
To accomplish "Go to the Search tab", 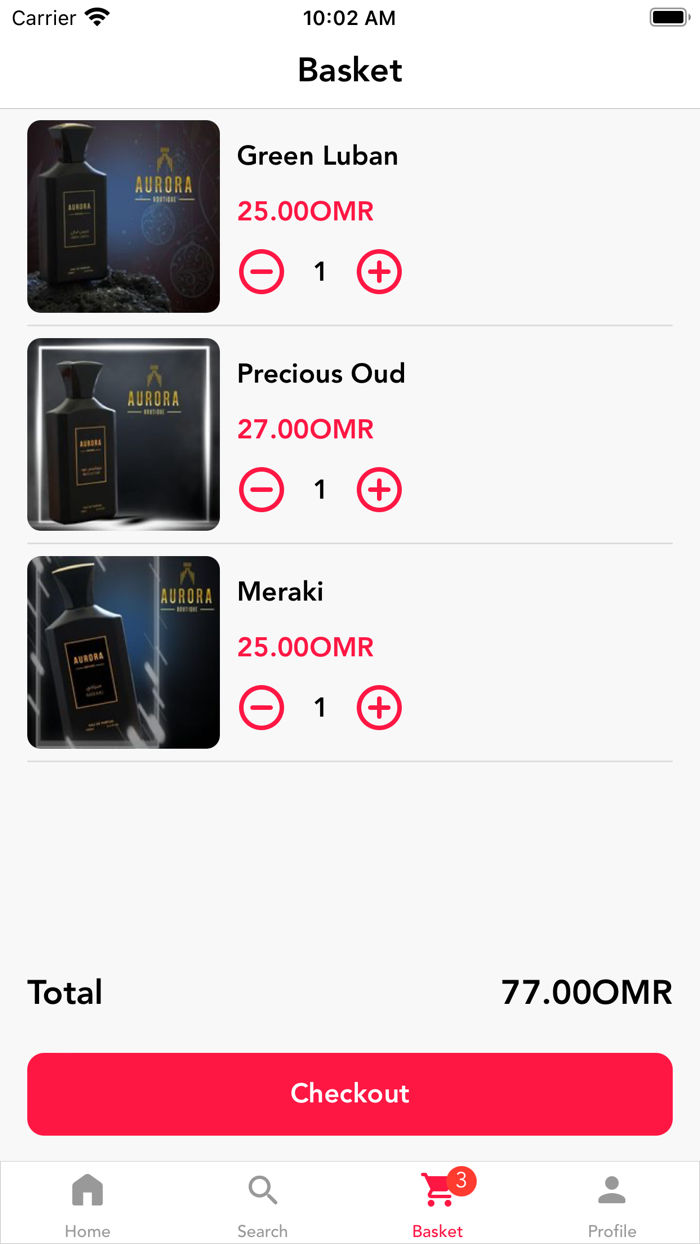I will pyautogui.click(x=262, y=1203).
